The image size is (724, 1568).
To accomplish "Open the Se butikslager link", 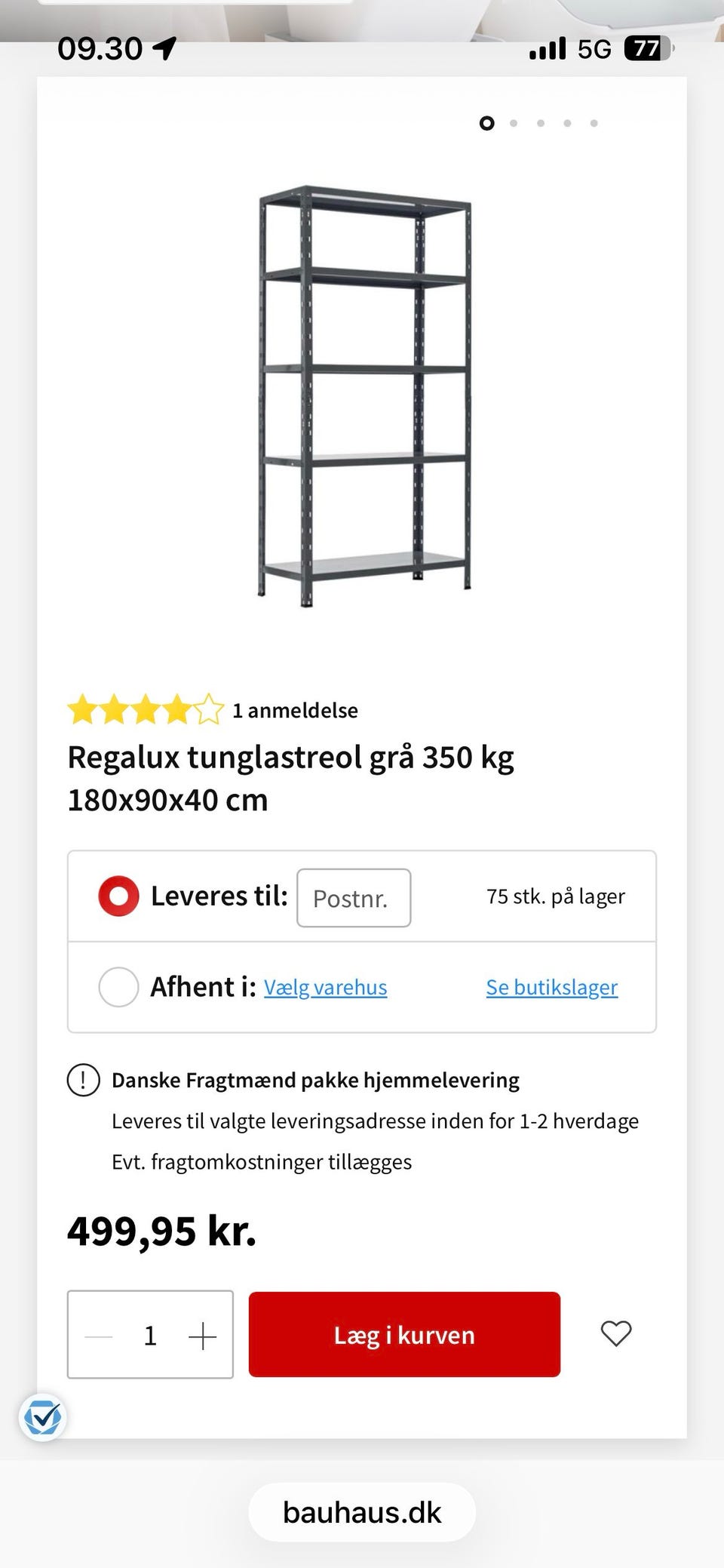I will (x=551, y=986).
